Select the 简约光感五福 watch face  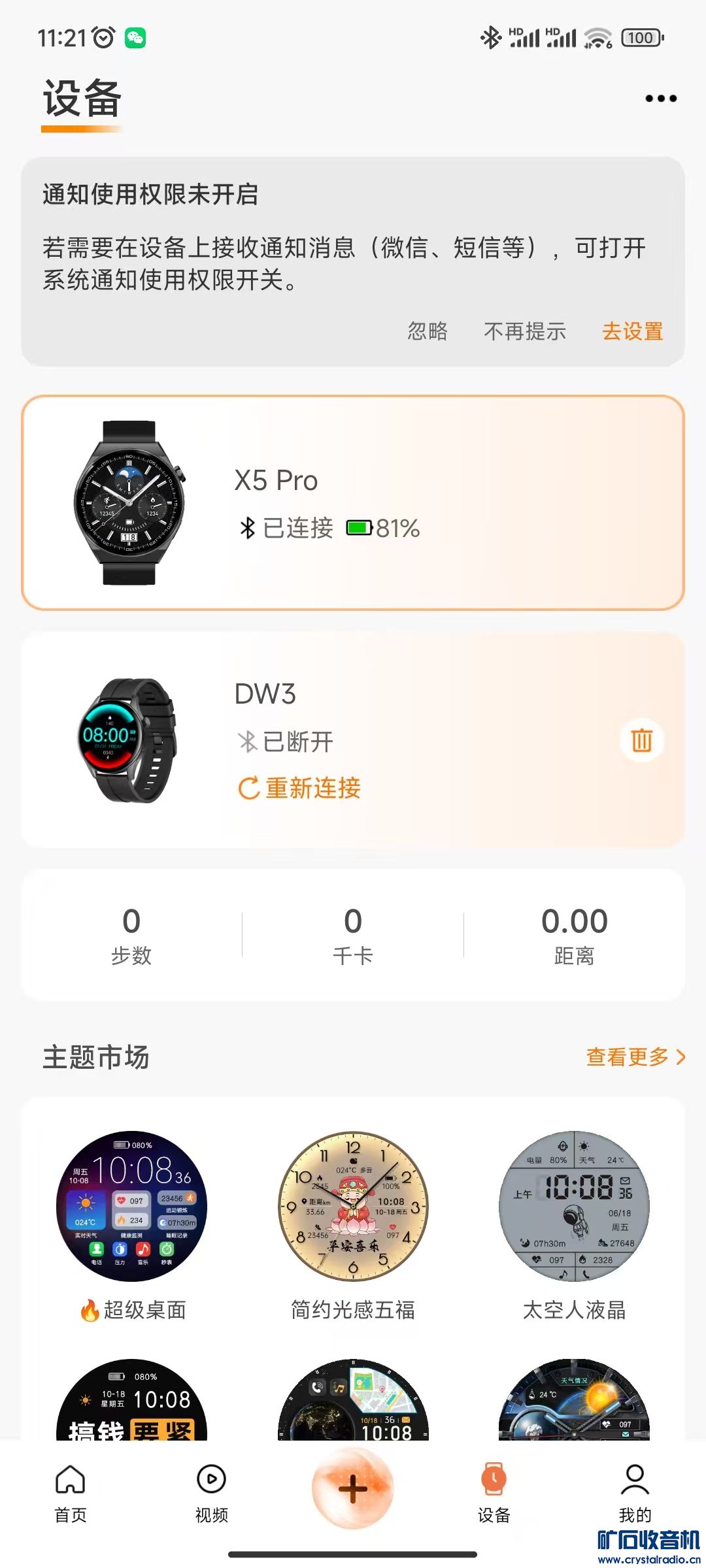click(353, 1206)
